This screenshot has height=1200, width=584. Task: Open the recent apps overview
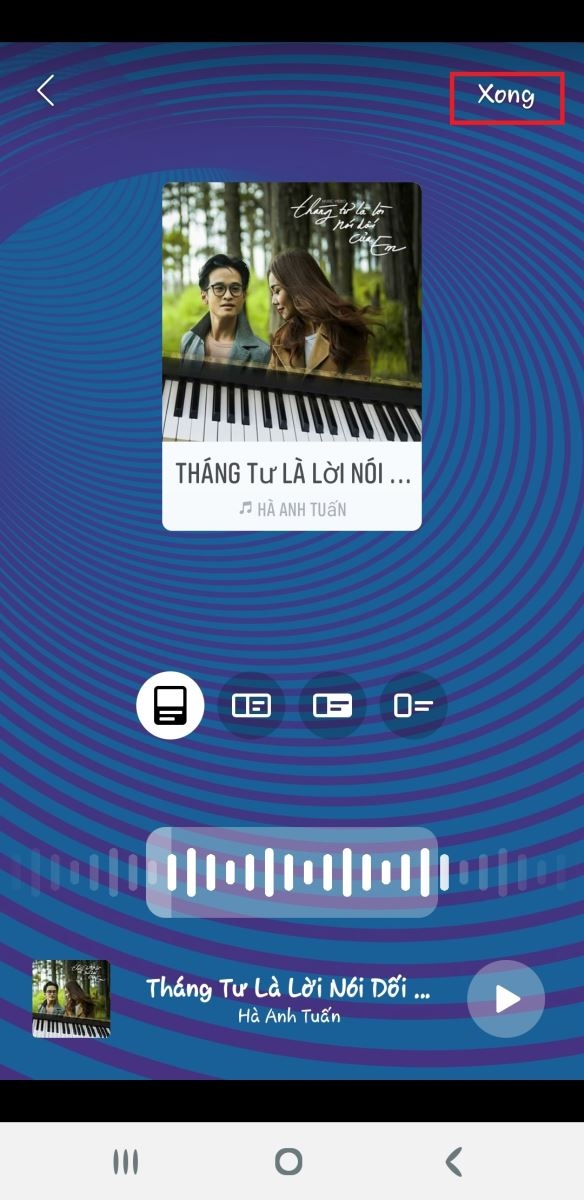tap(125, 1161)
